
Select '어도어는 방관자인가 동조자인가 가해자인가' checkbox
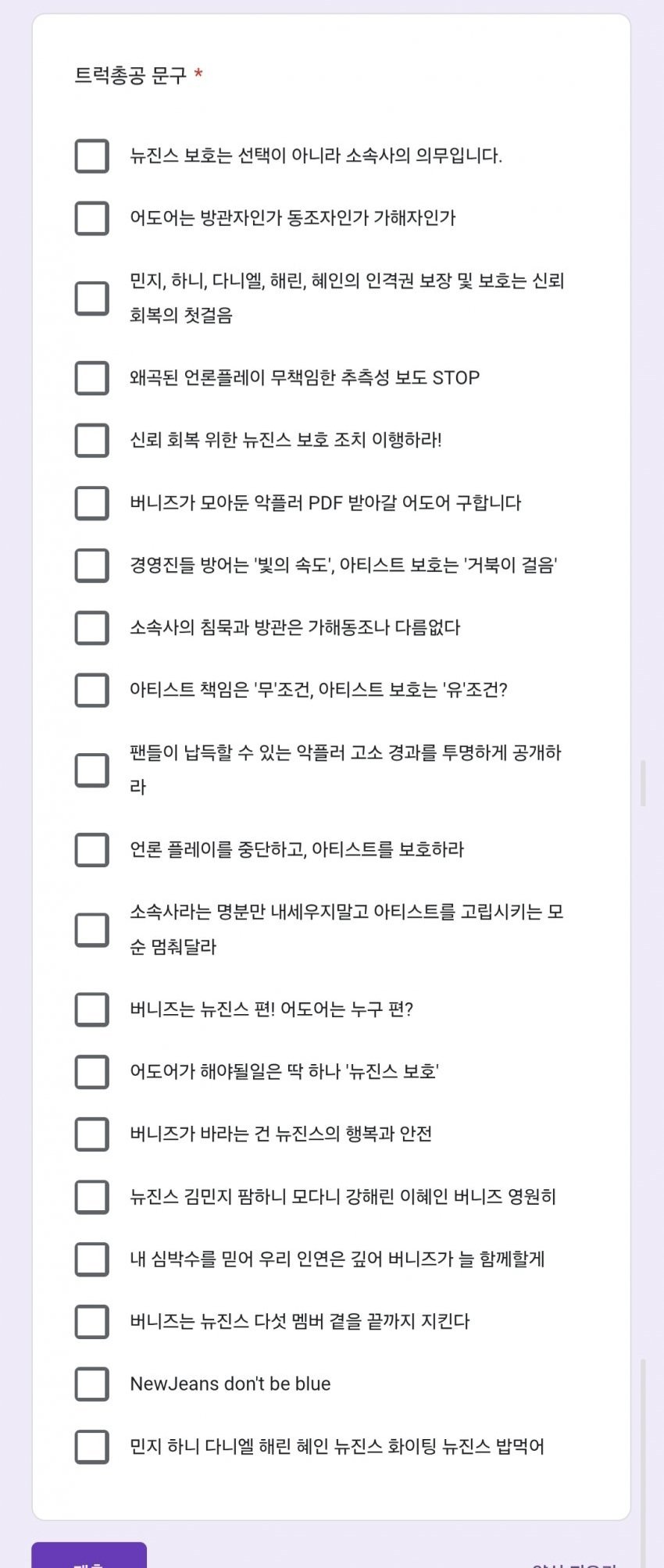pyautogui.click(x=92, y=219)
